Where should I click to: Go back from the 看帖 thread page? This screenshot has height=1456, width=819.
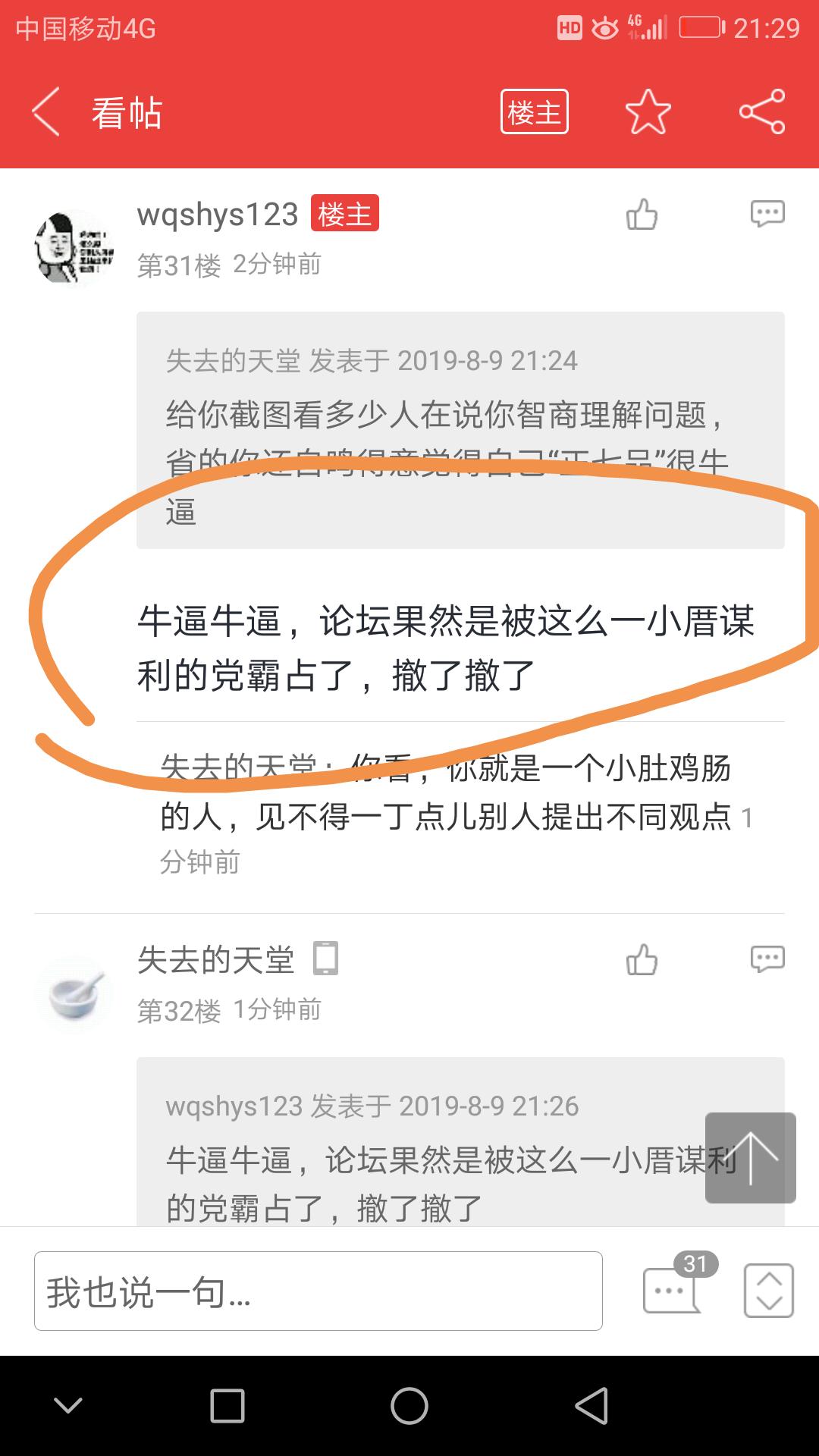(45, 112)
